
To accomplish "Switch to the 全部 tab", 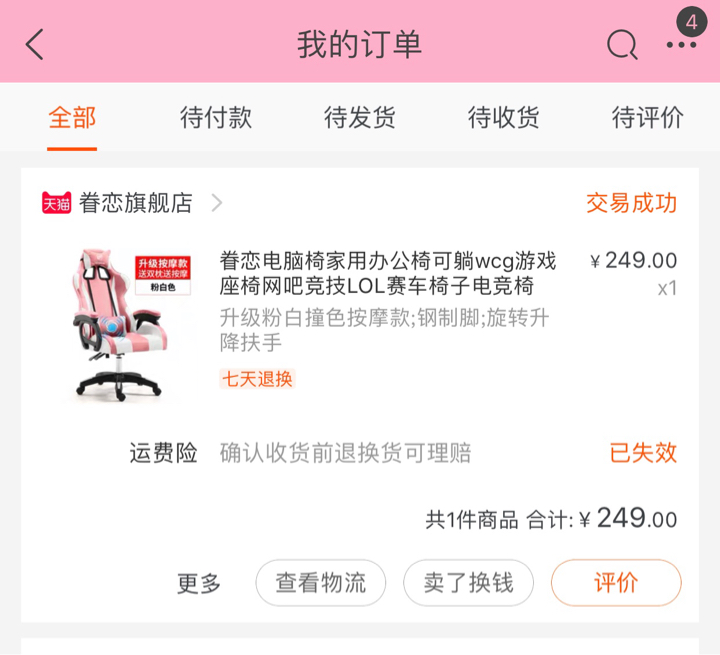I will point(72,118).
